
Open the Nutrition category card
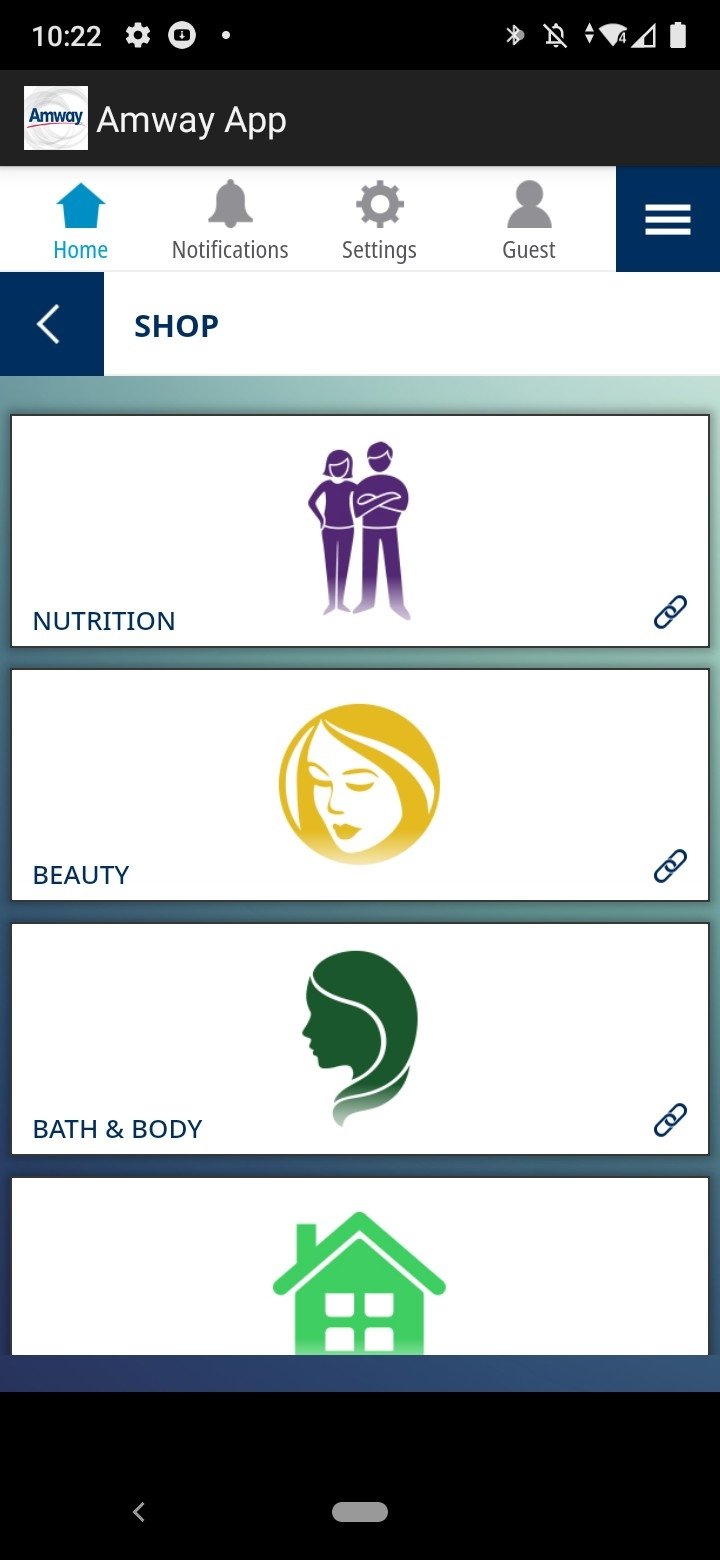pos(360,531)
